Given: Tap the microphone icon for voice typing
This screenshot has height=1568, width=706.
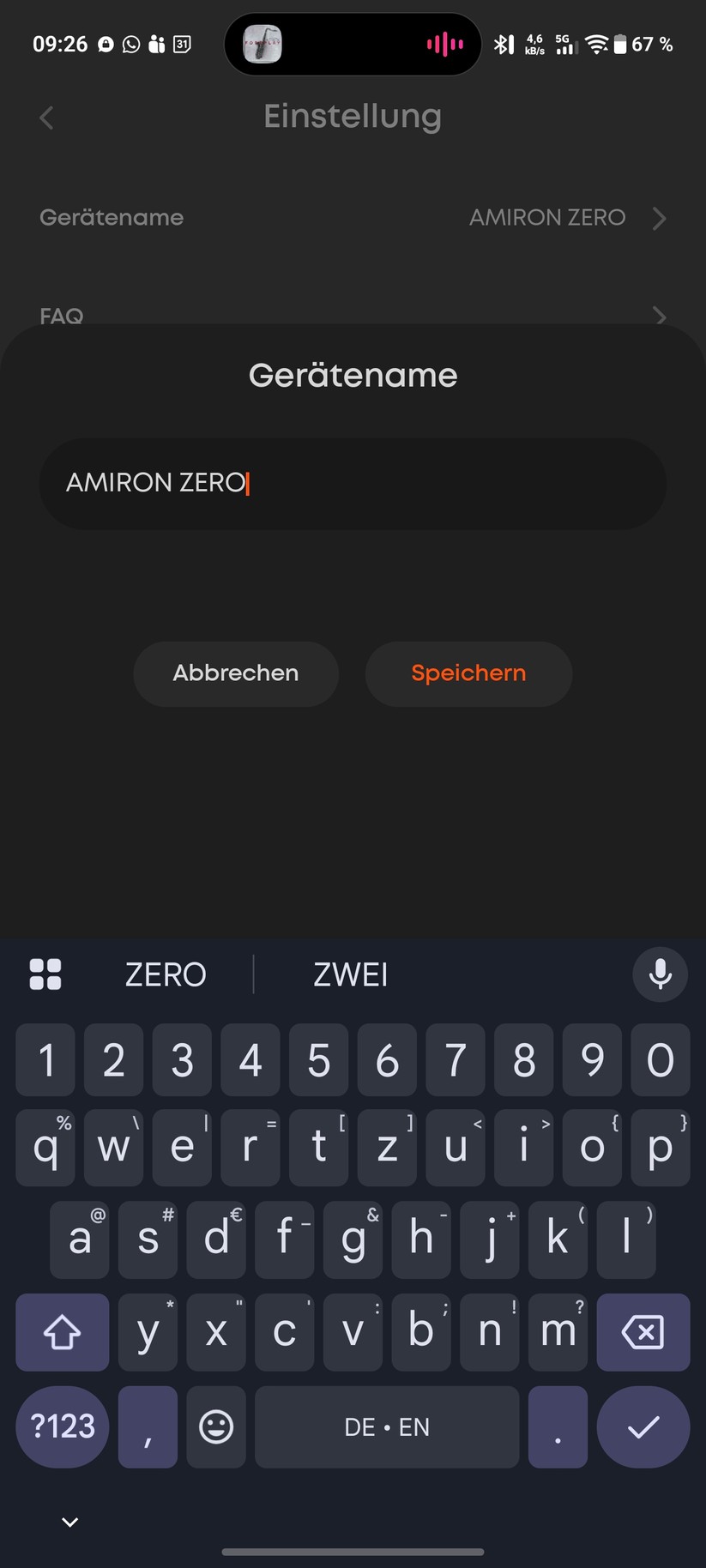Looking at the screenshot, I should (x=659, y=974).
